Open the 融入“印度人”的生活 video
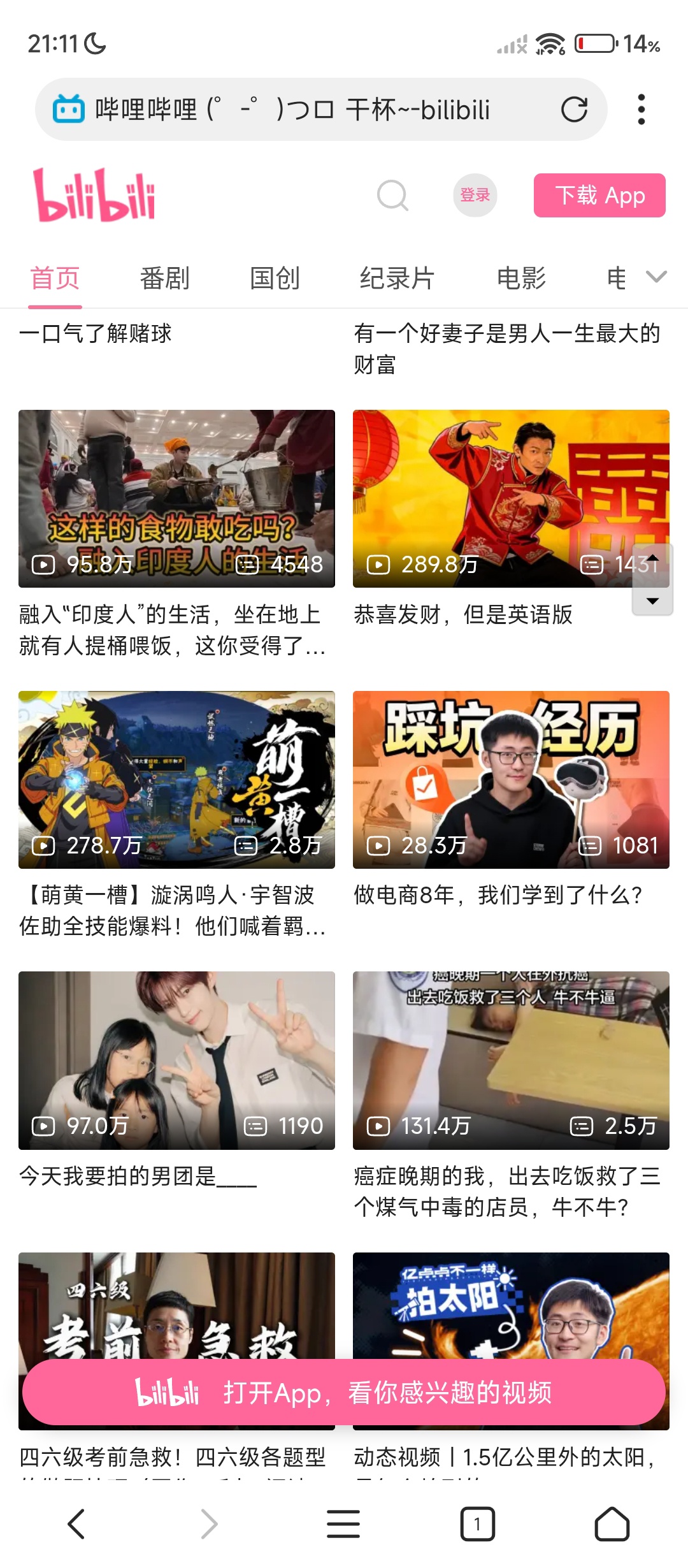Viewport: 688px width, 1568px height. tap(176, 498)
